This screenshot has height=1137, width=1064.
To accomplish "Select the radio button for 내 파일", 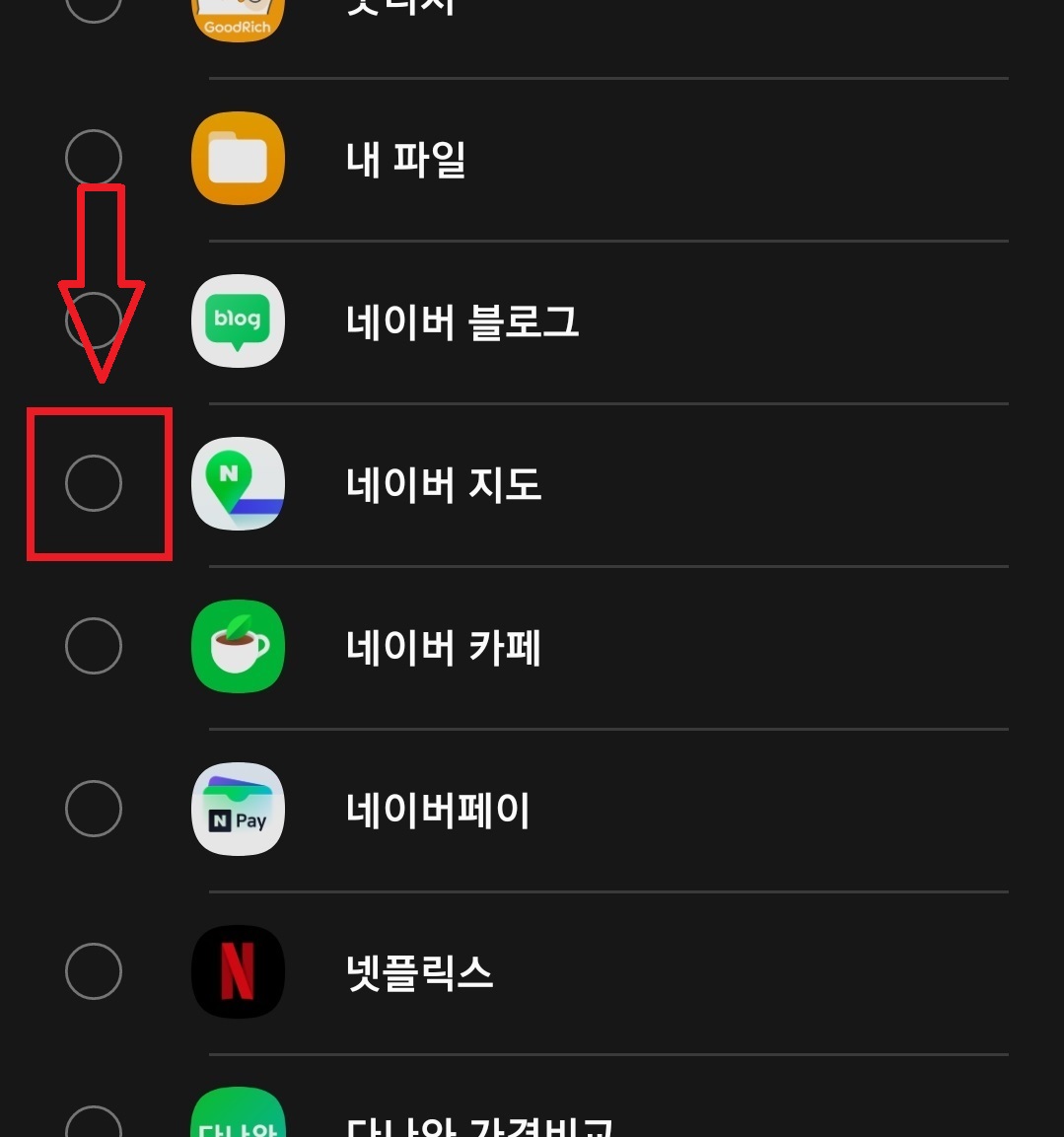I will [x=93, y=158].
